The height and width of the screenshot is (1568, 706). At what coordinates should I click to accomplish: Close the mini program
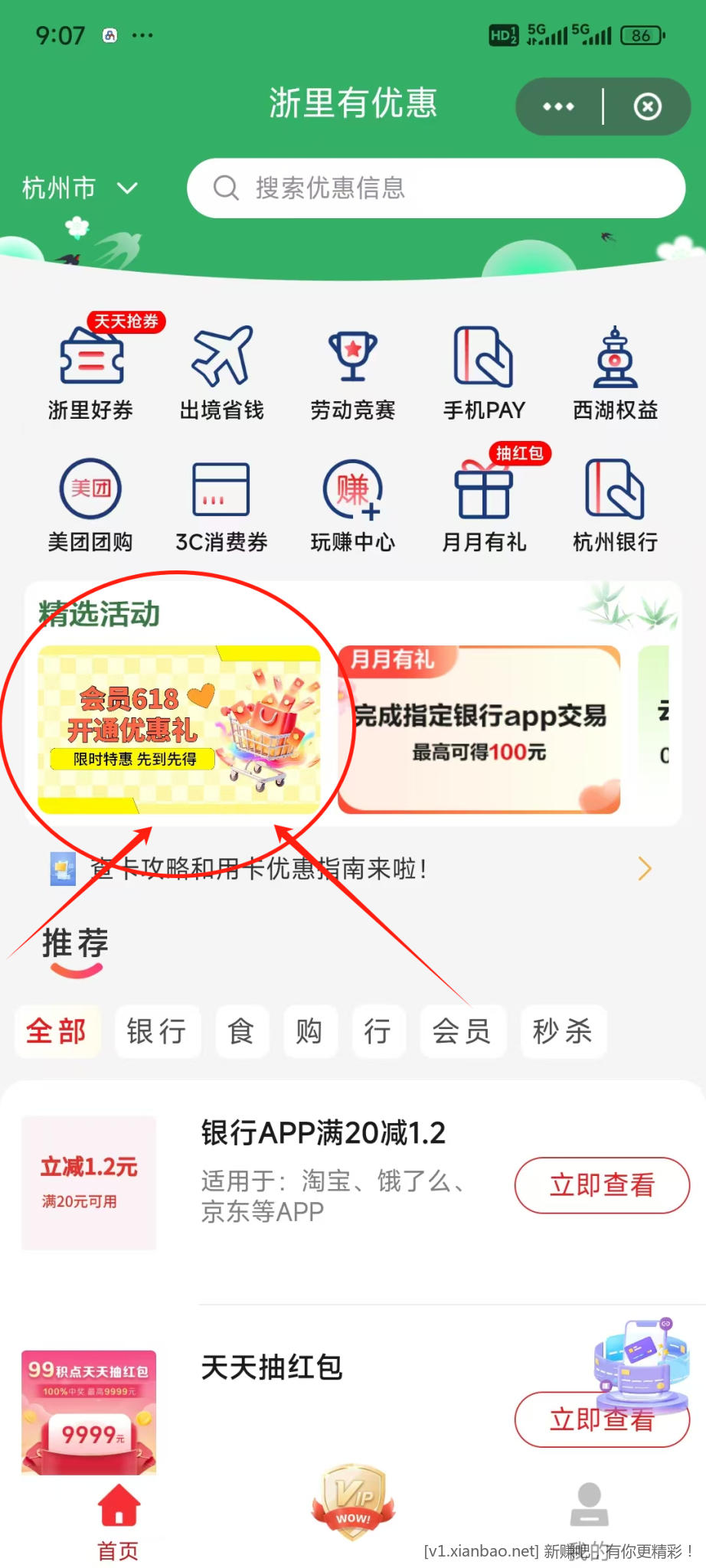click(648, 106)
